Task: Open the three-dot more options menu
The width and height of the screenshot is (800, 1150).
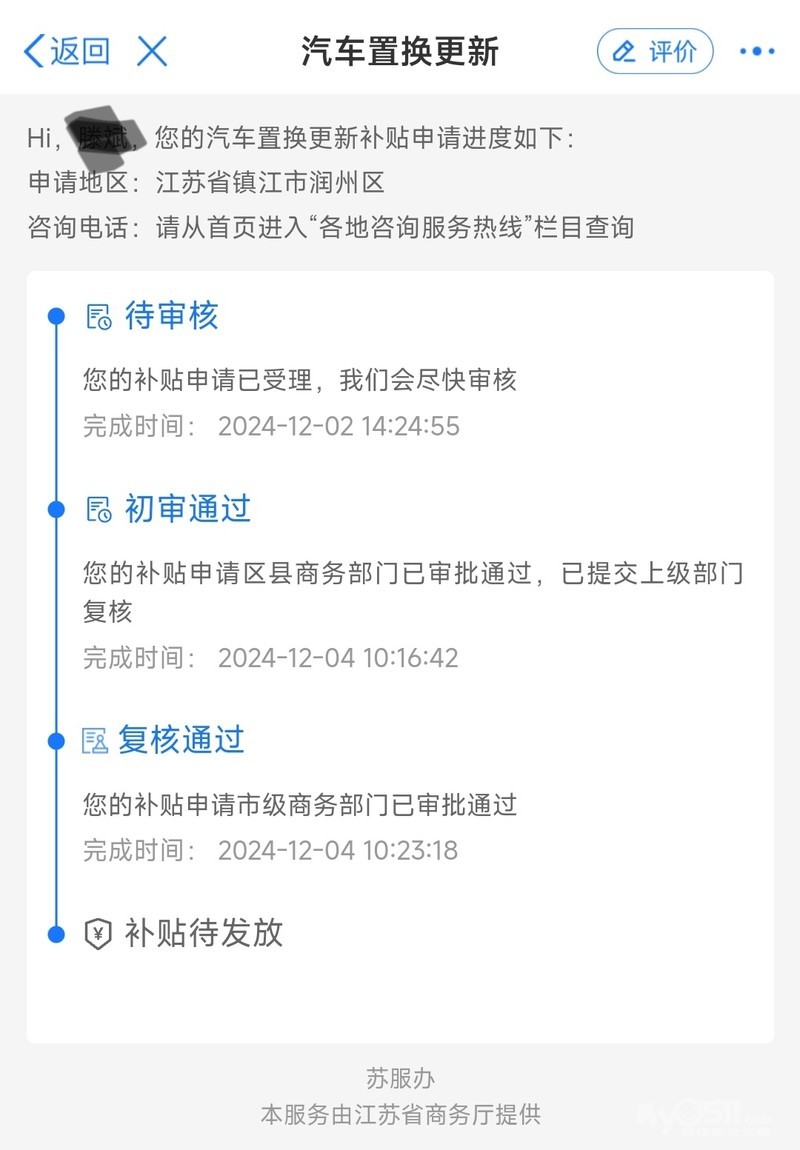Action: click(x=757, y=52)
